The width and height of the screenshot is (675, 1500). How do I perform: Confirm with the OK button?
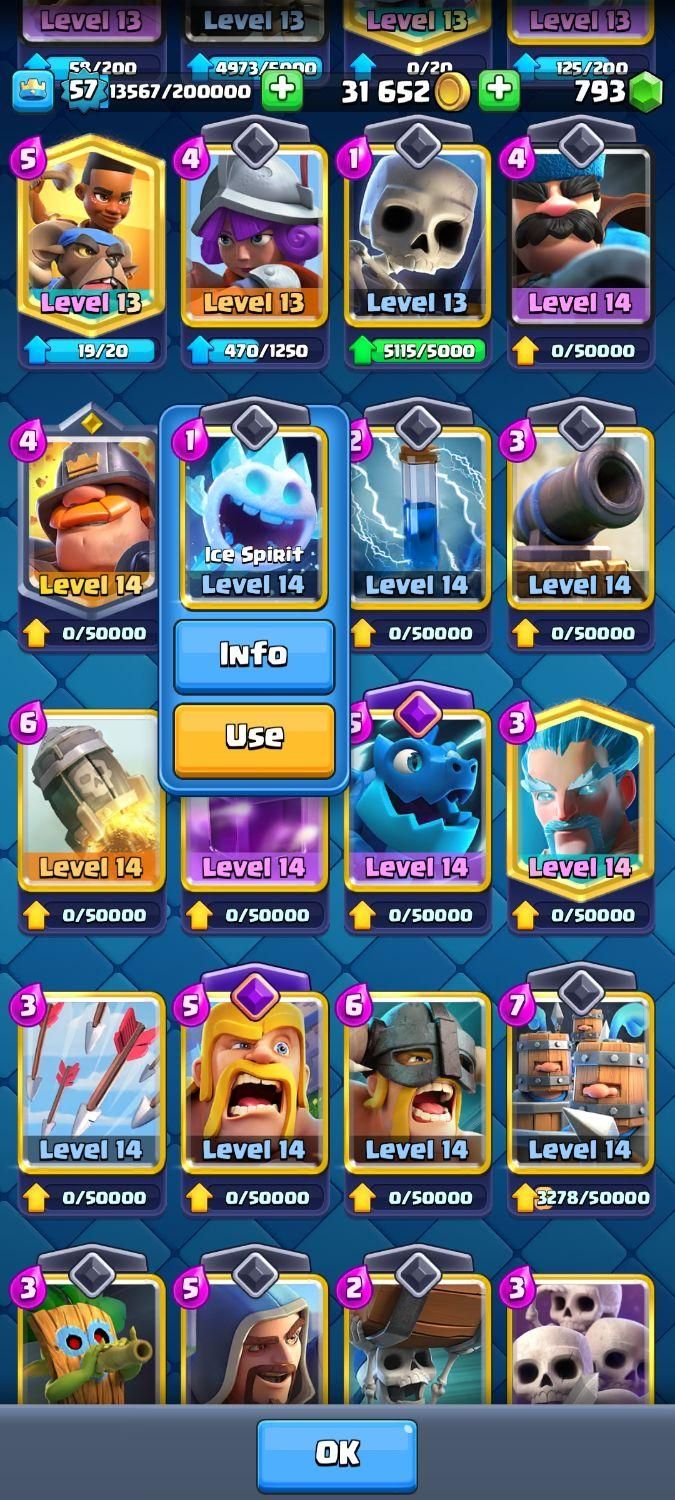pos(337,1453)
